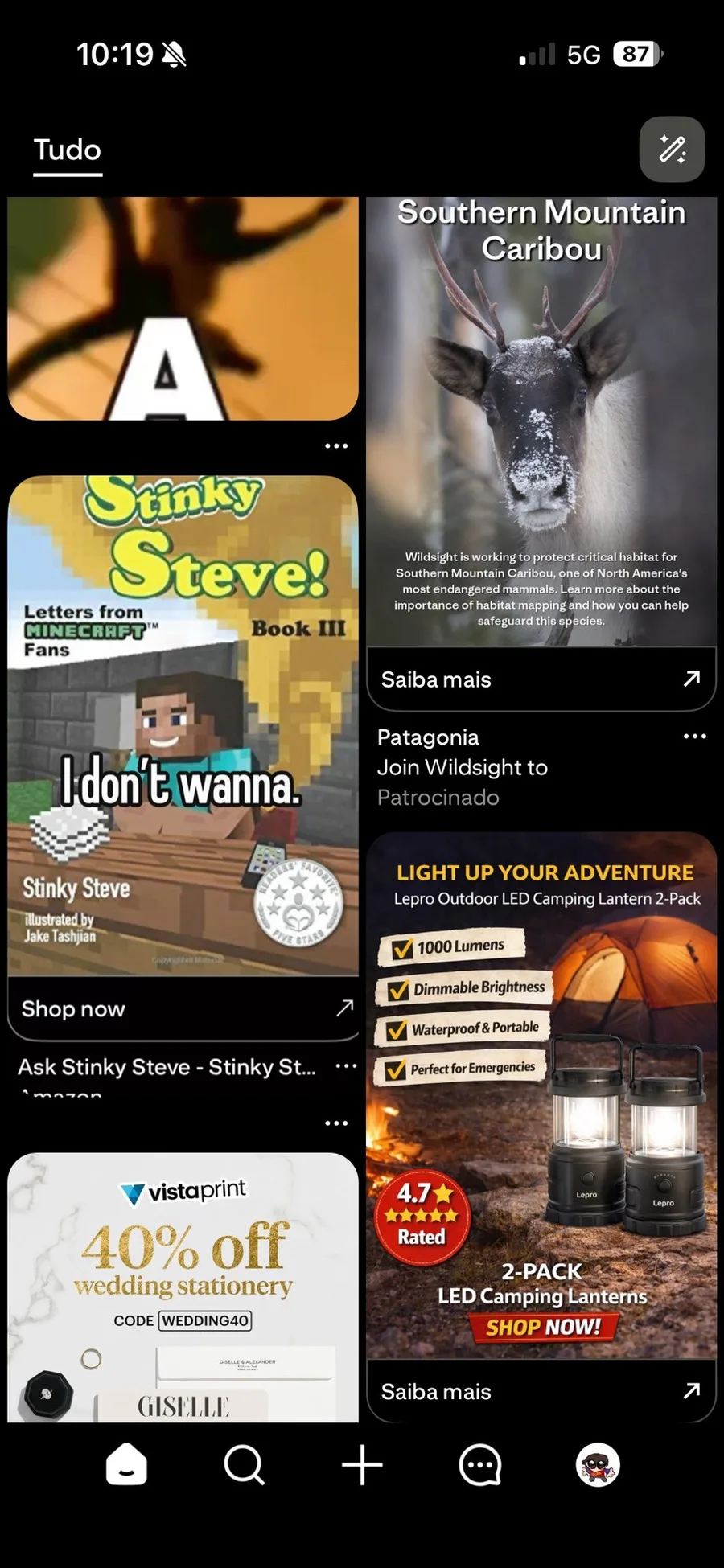Open the messages inbox tab

click(x=480, y=1465)
